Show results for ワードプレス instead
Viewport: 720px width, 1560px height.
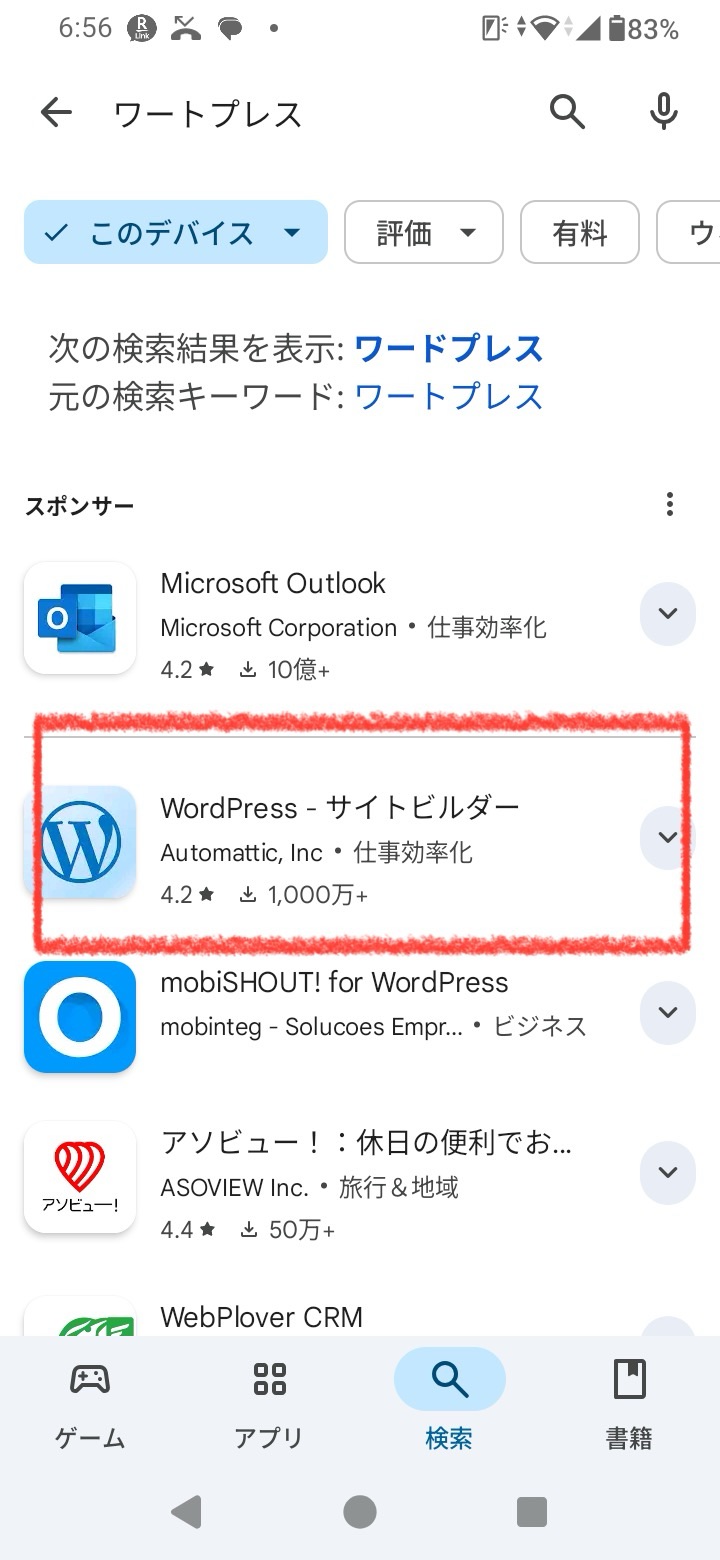[x=449, y=349]
